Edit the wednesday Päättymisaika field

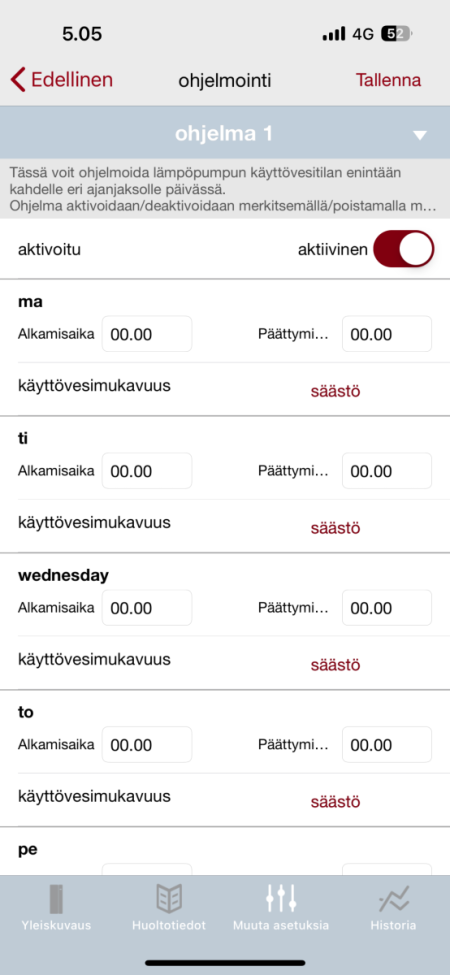coord(387,608)
